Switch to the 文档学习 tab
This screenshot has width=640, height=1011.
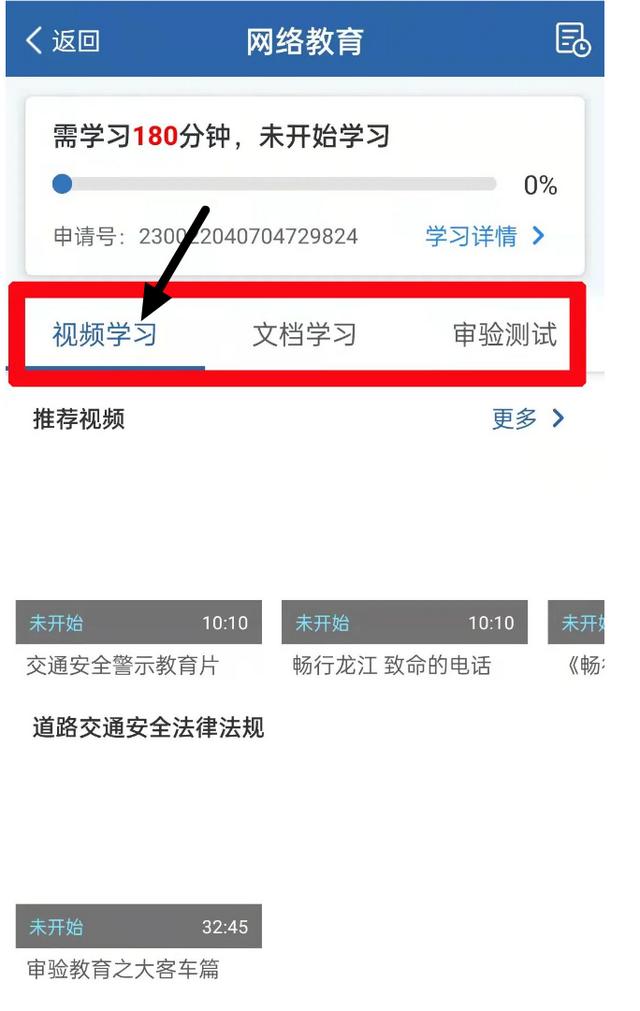[304, 334]
